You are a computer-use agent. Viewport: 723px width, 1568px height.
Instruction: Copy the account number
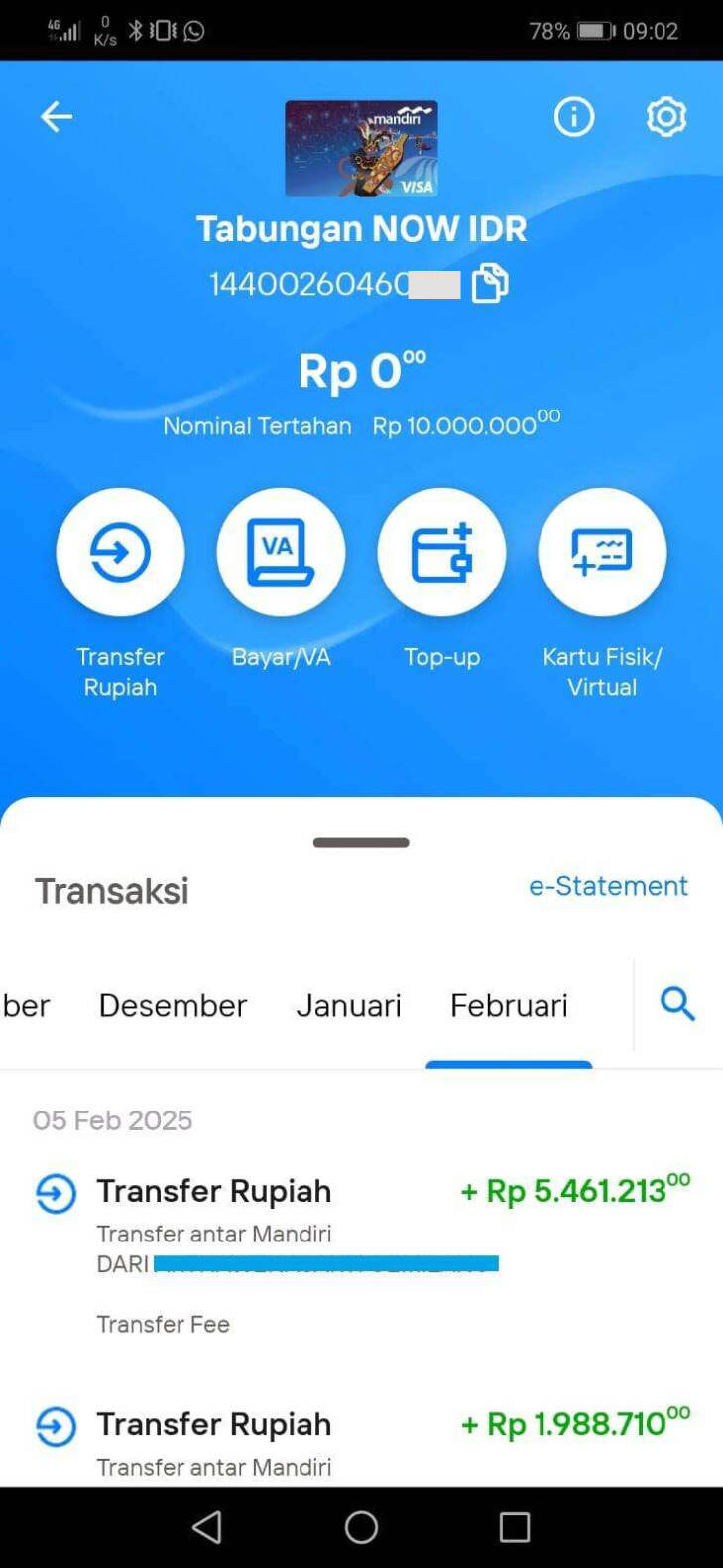(489, 284)
